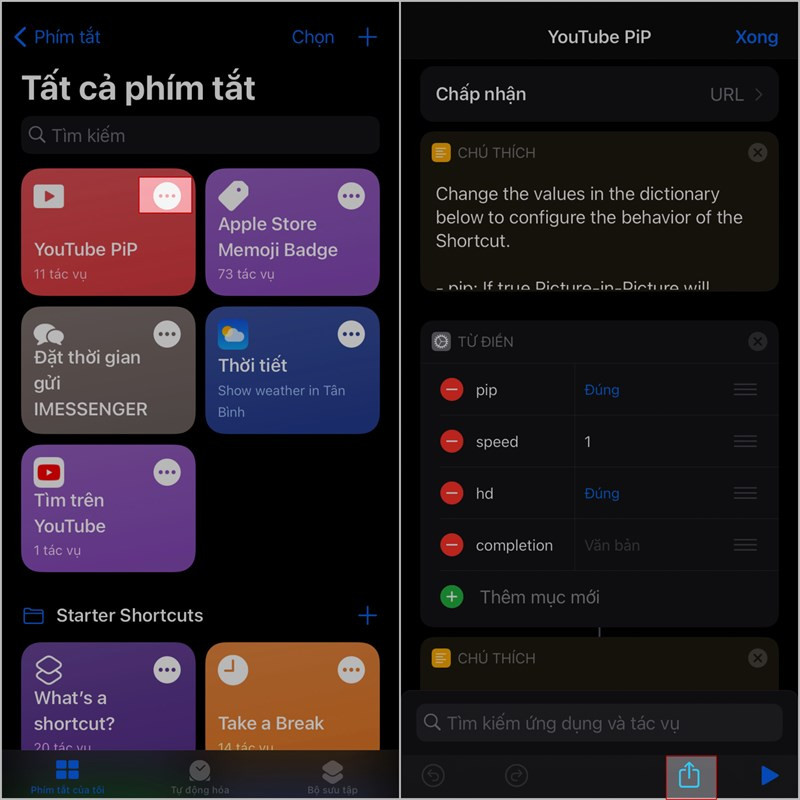Viewport: 800px width, 800px height.
Task: Switch to the Tự động hóa tab
Action: tap(200, 775)
